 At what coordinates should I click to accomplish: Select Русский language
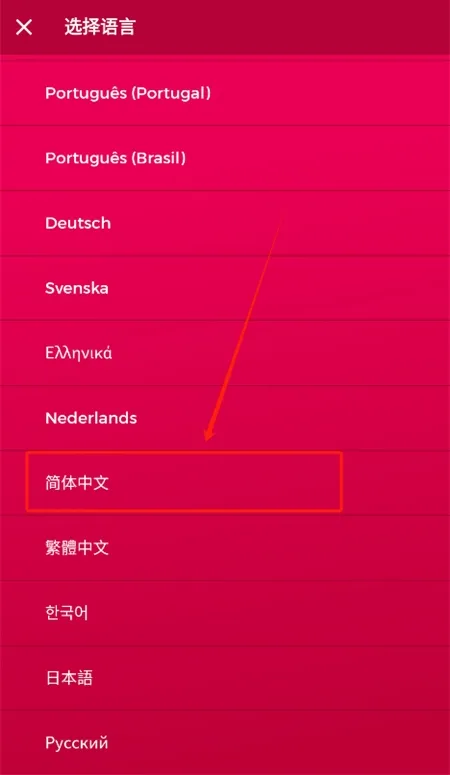tap(225, 743)
